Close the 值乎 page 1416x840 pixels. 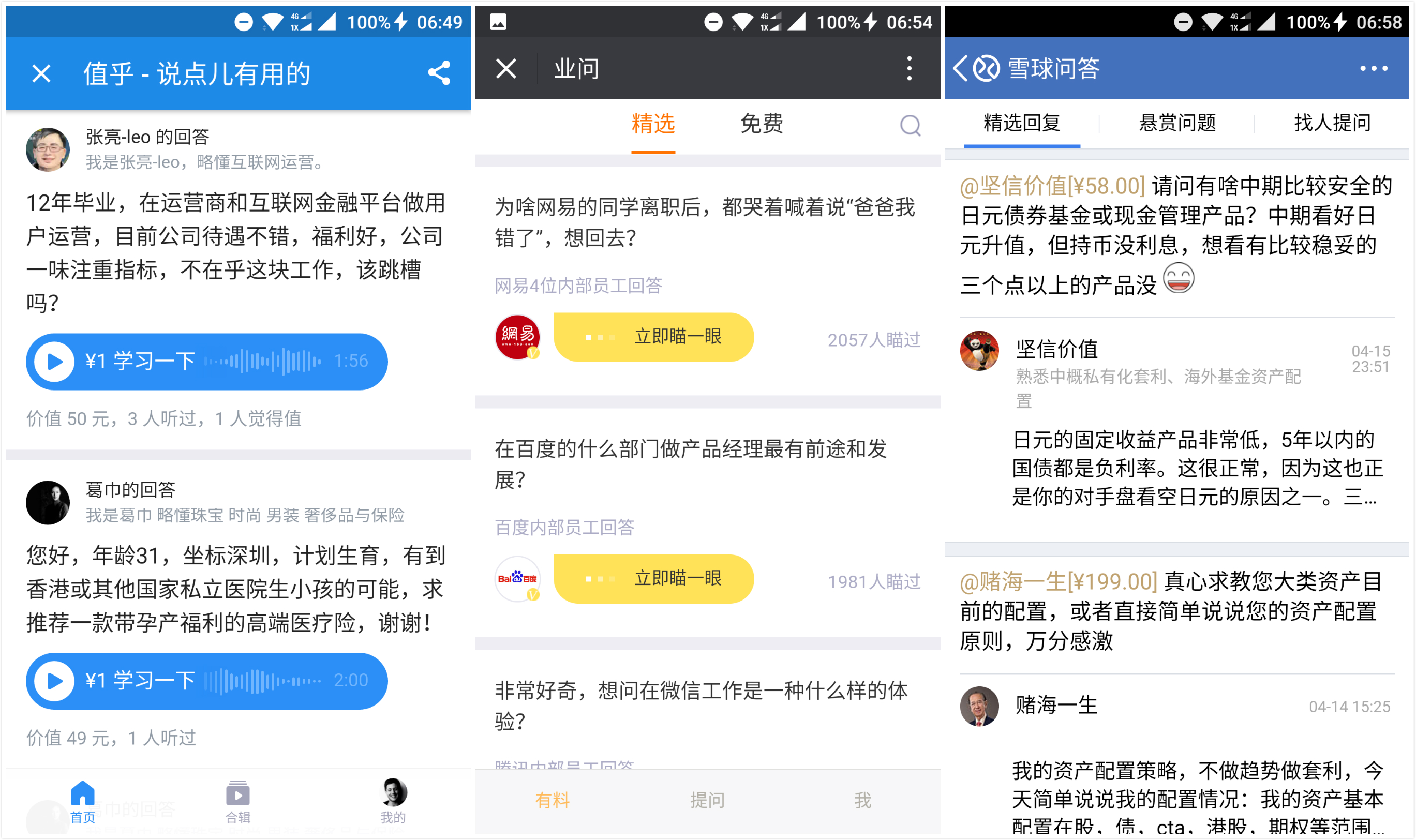coord(41,73)
